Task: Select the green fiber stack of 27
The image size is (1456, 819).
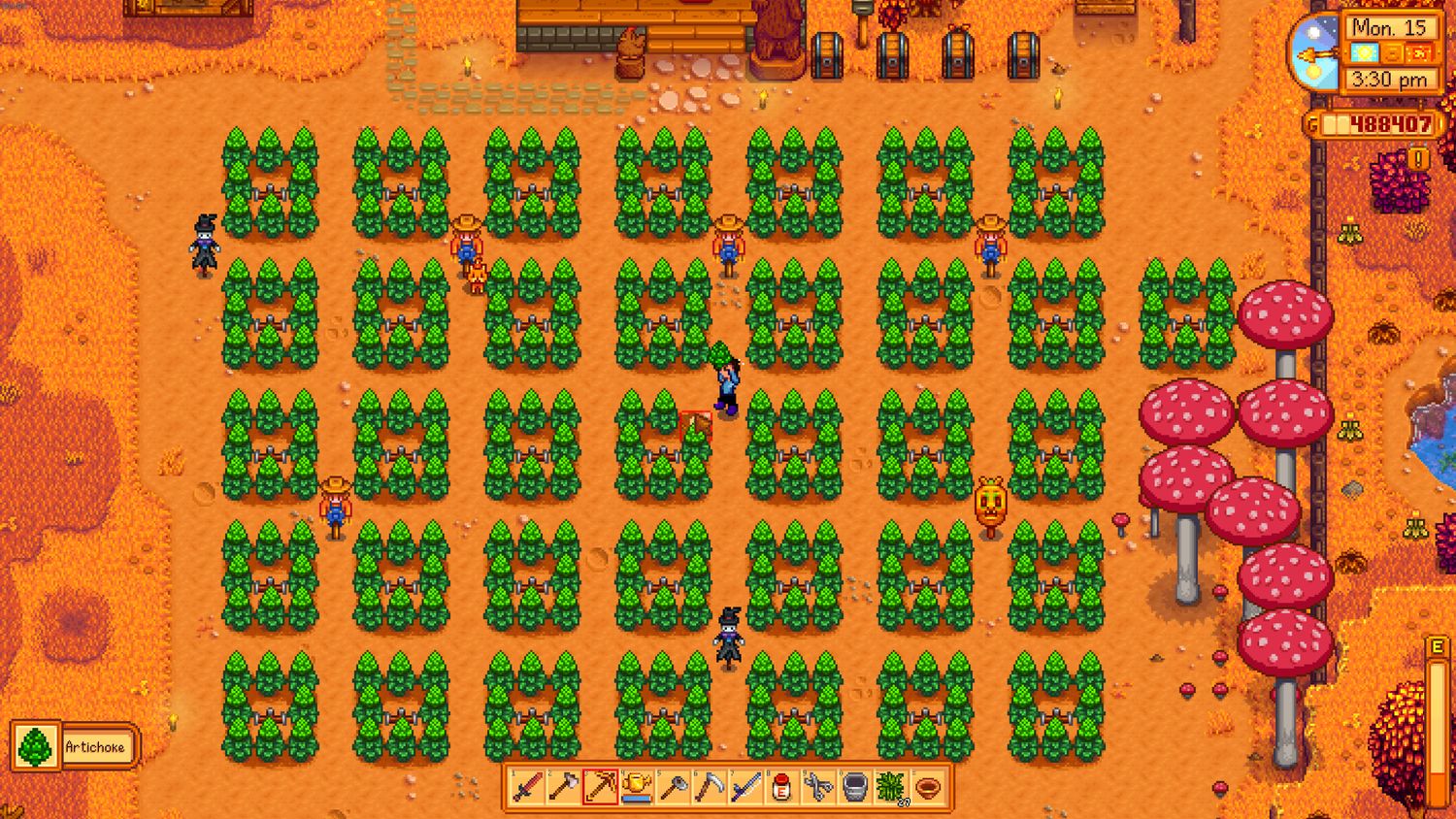Action: click(x=892, y=787)
